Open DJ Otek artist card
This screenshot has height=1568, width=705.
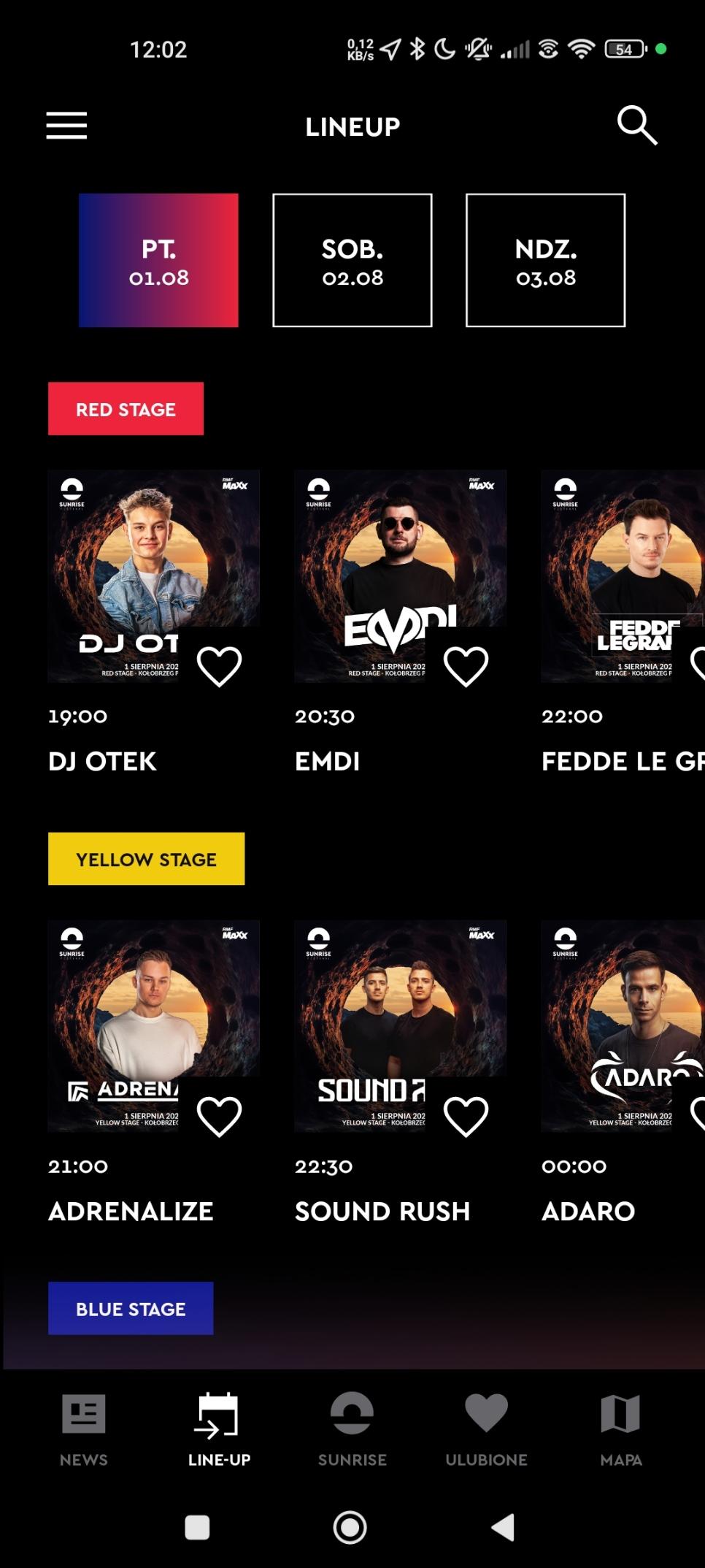point(153,576)
